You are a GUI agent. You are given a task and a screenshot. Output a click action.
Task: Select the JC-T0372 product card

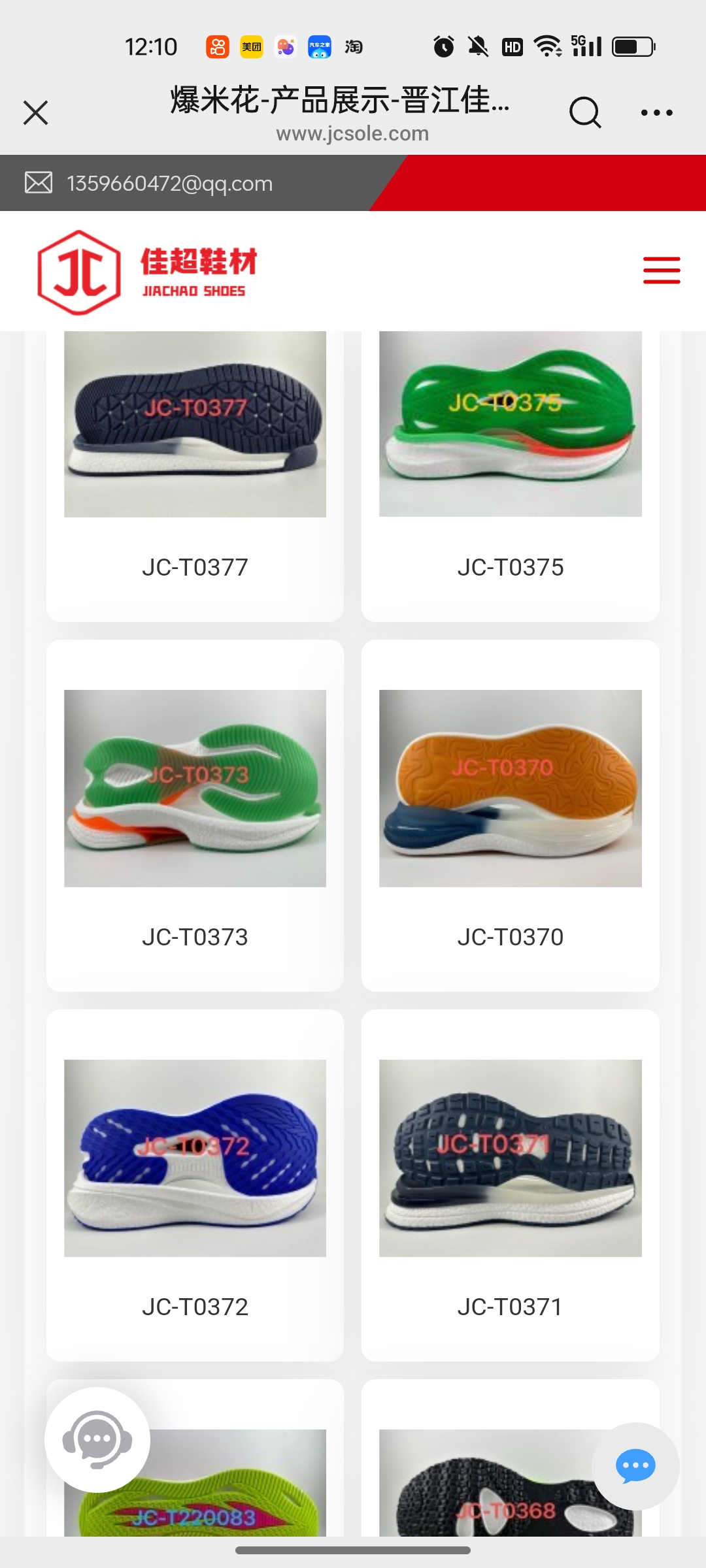[x=195, y=1186]
